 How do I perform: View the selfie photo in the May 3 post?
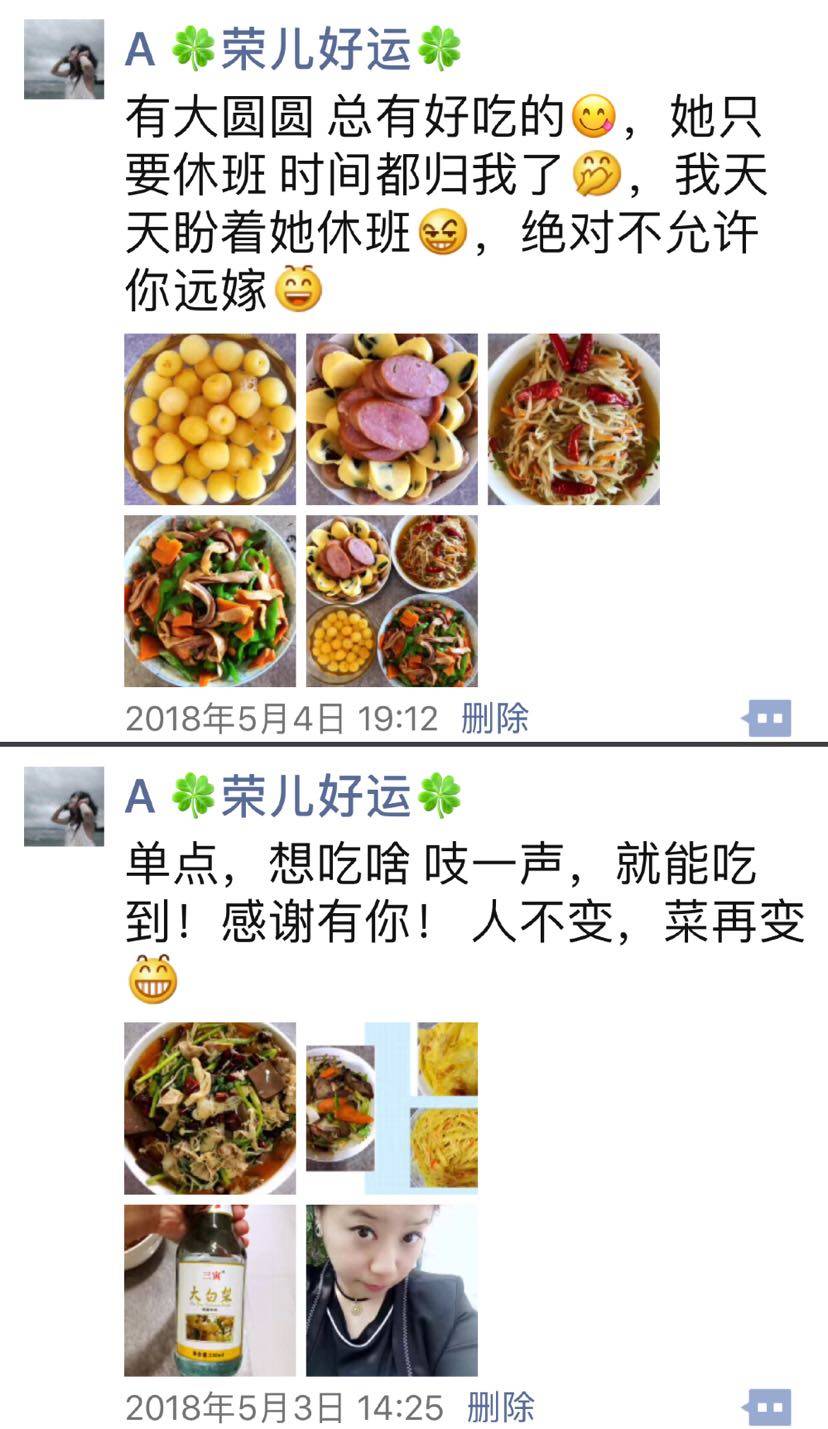tap(392, 1290)
